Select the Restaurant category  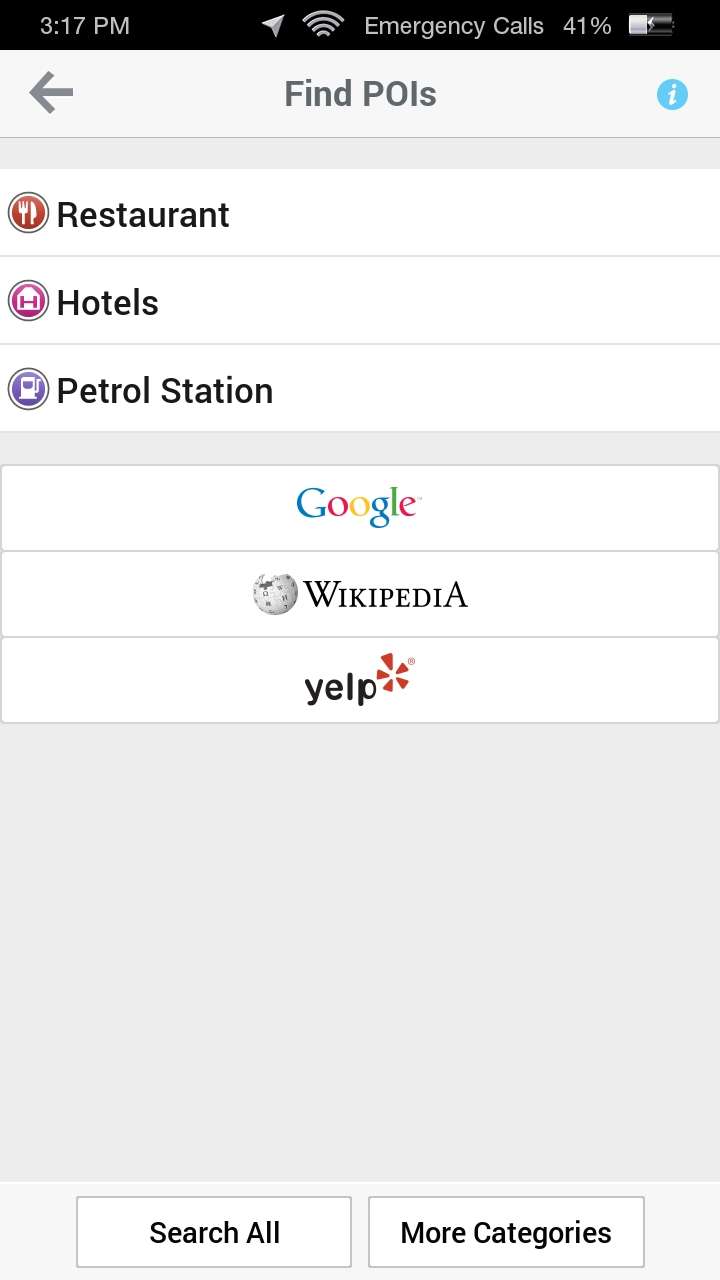(360, 213)
